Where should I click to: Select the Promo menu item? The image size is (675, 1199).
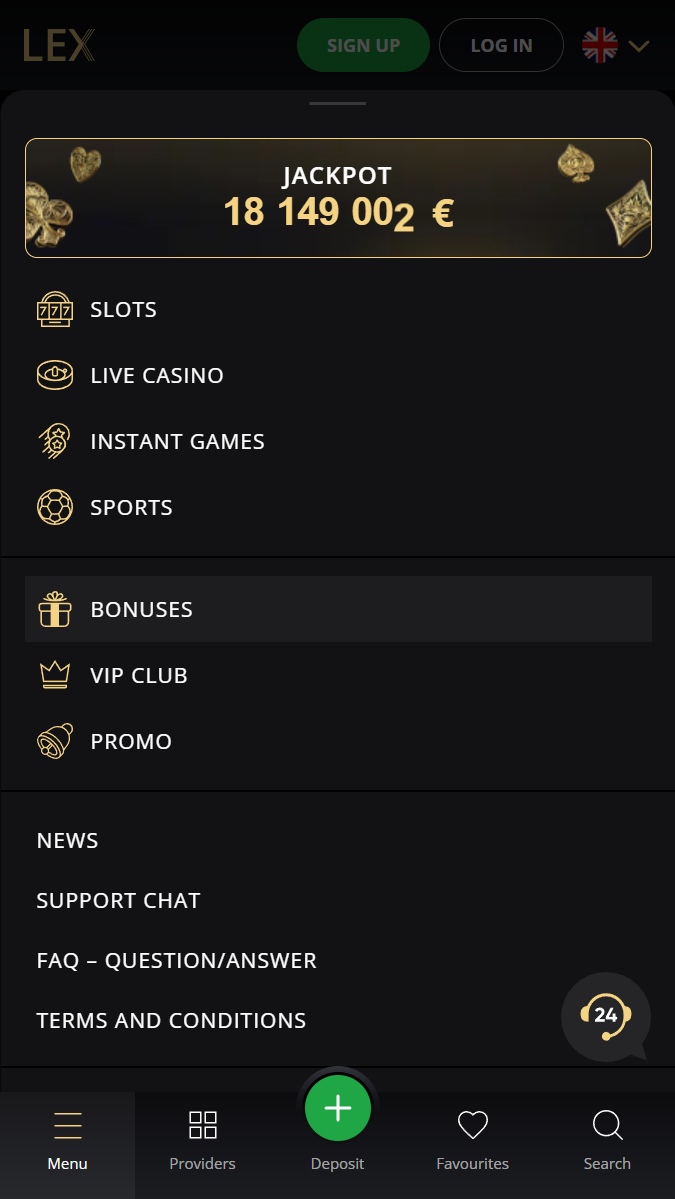(x=338, y=741)
